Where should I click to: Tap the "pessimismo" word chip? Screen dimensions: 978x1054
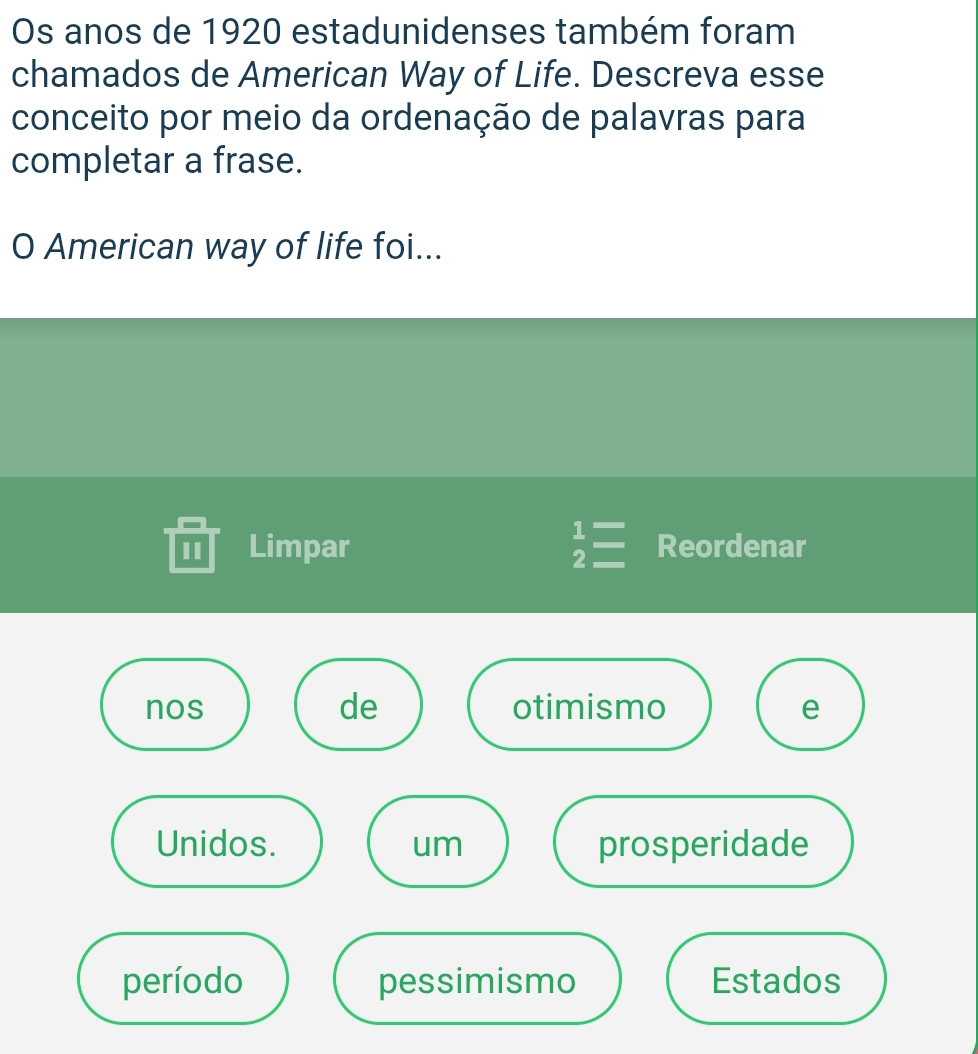click(478, 981)
